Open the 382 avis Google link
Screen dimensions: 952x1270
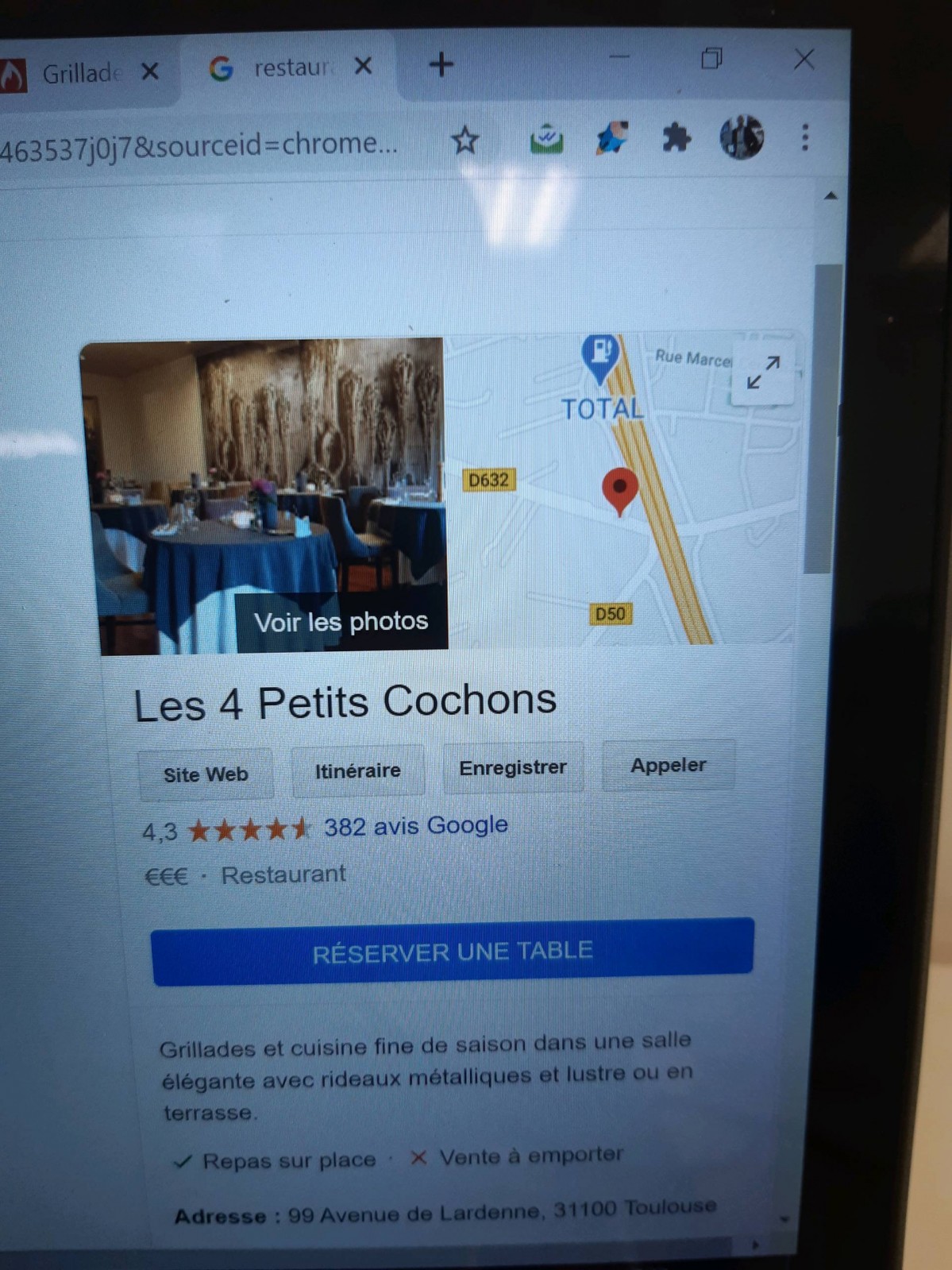coord(414,825)
